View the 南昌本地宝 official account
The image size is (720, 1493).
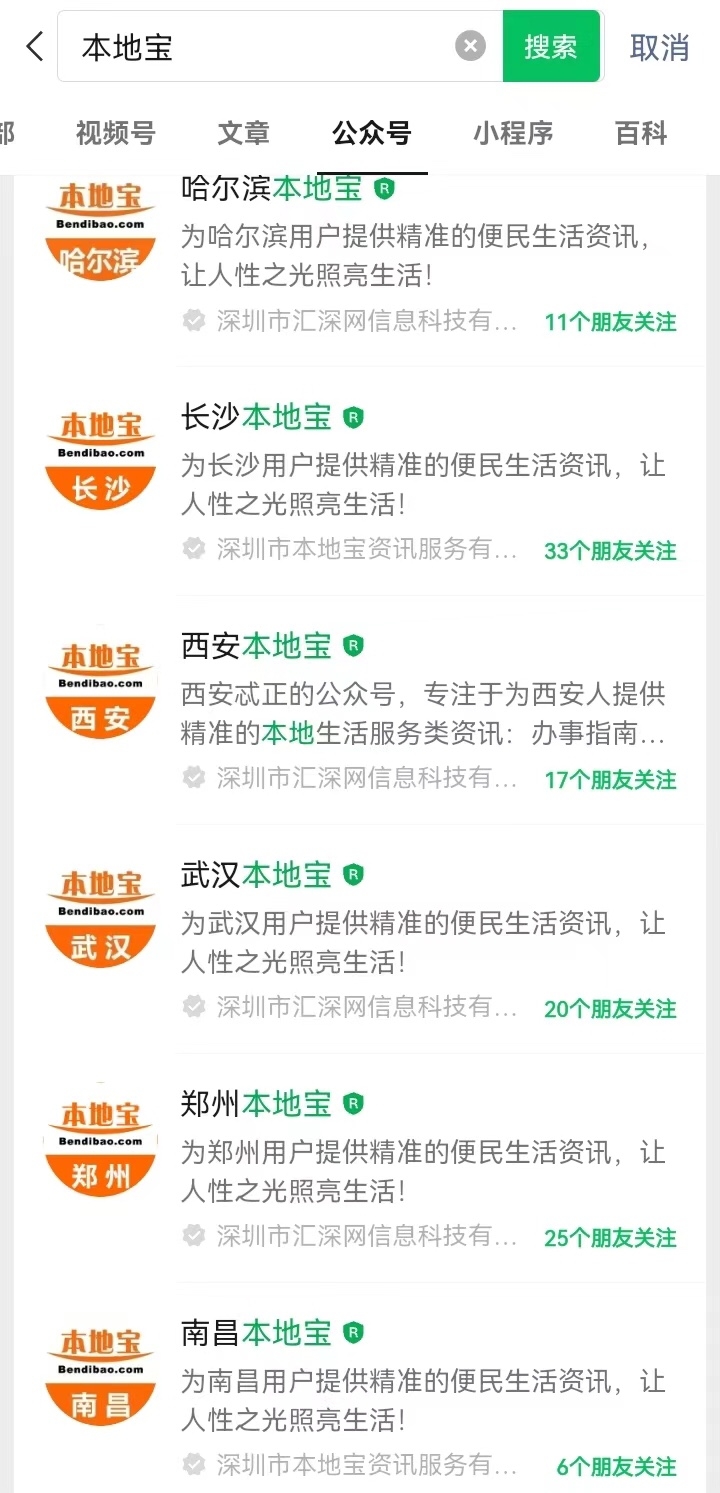(360, 1389)
